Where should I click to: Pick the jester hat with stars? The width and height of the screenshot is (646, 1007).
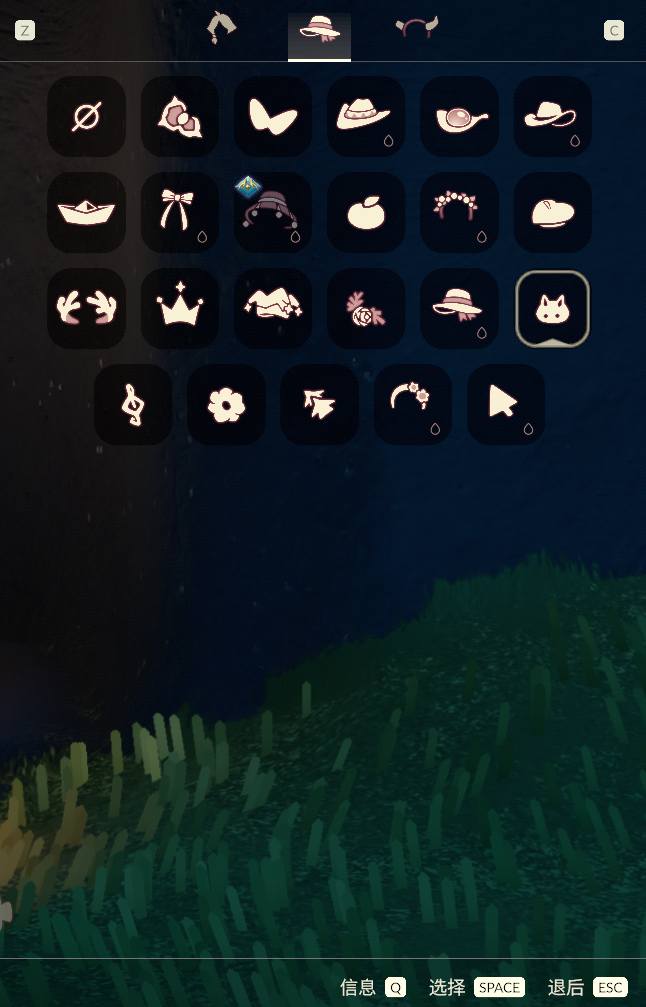[x=273, y=308]
